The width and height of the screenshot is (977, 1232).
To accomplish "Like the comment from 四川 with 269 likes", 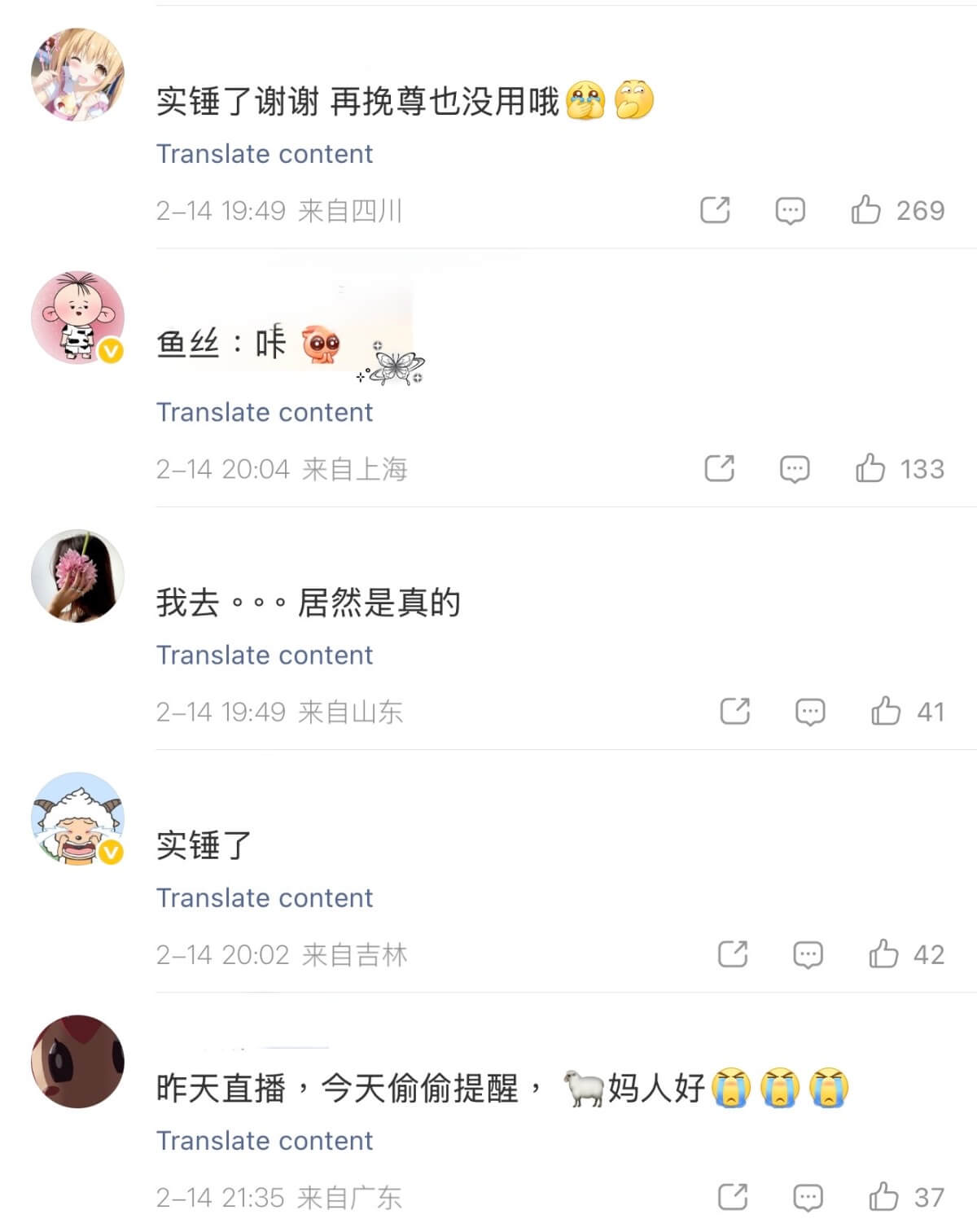I will (866, 210).
